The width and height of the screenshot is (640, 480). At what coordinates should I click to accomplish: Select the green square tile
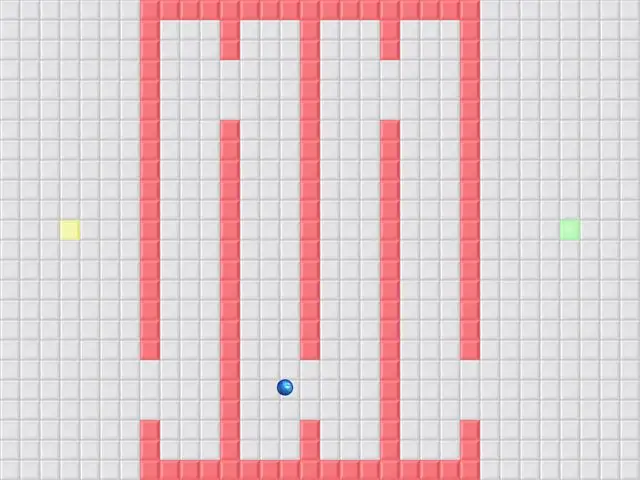tap(570, 230)
